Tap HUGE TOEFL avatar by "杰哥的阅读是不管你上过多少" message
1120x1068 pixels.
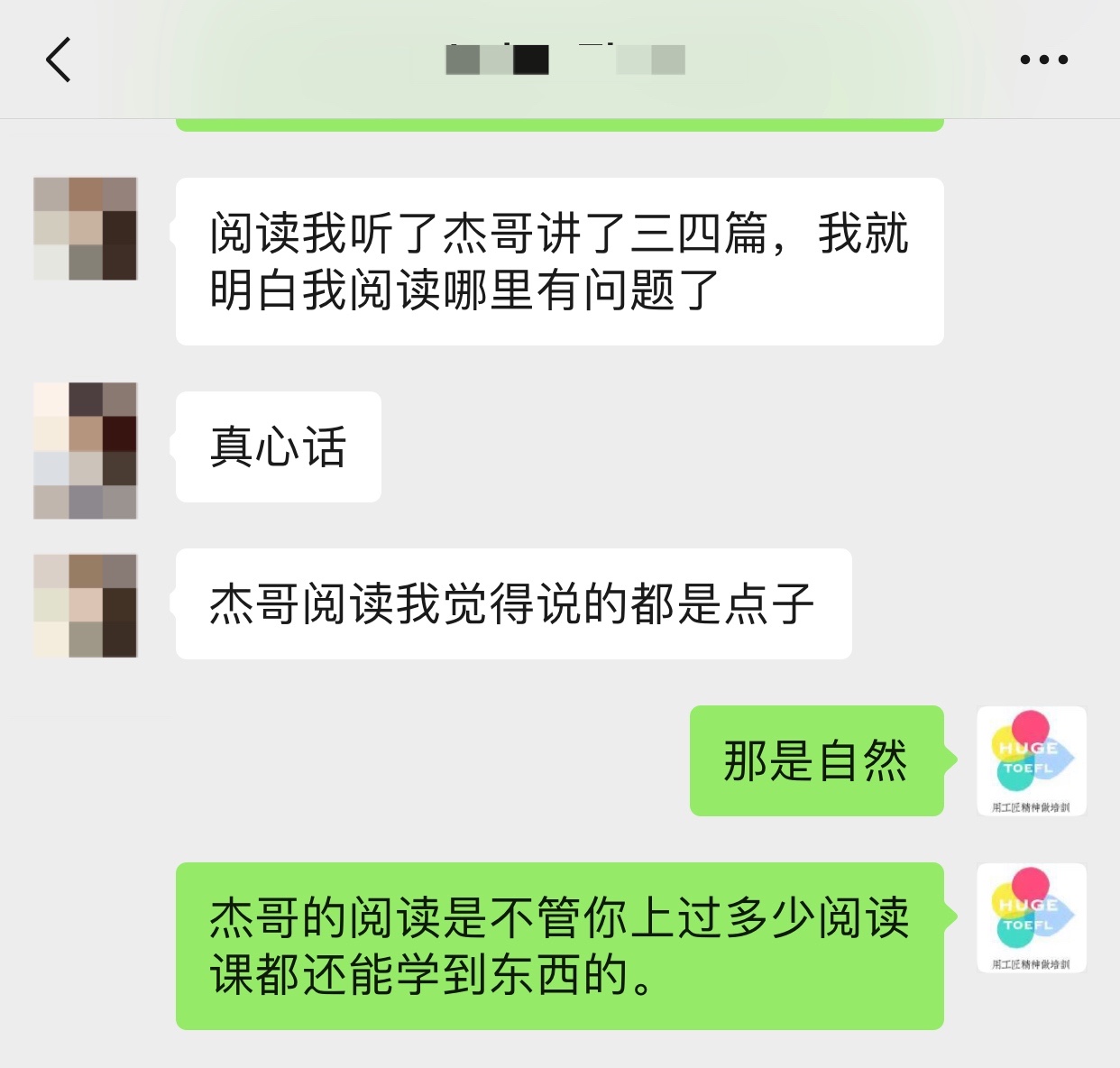pyautogui.click(x=1032, y=917)
